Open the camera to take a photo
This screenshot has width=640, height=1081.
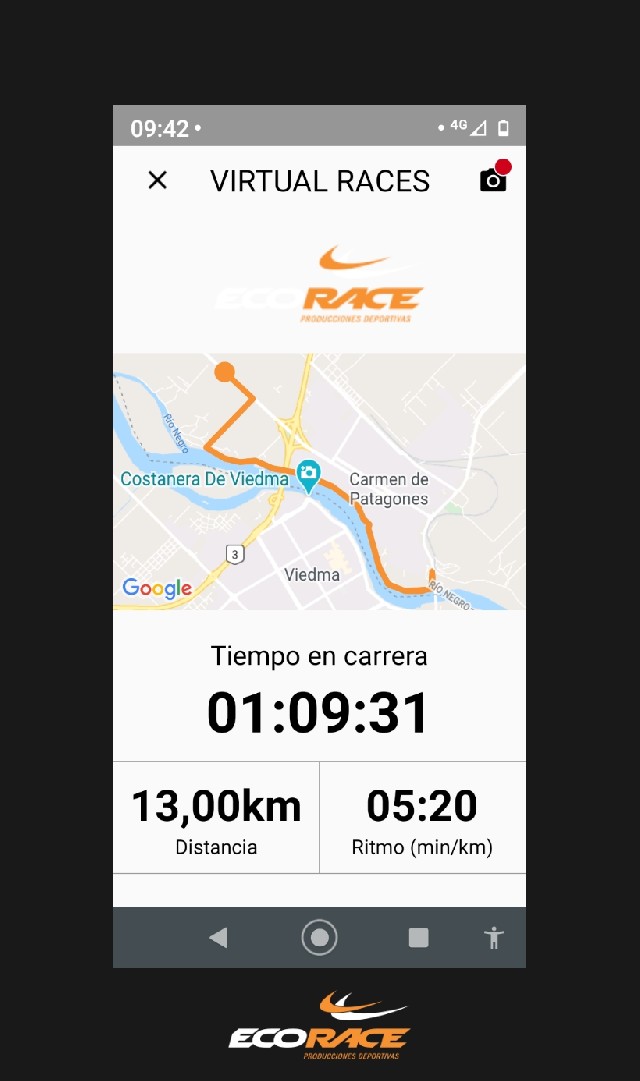tap(493, 180)
